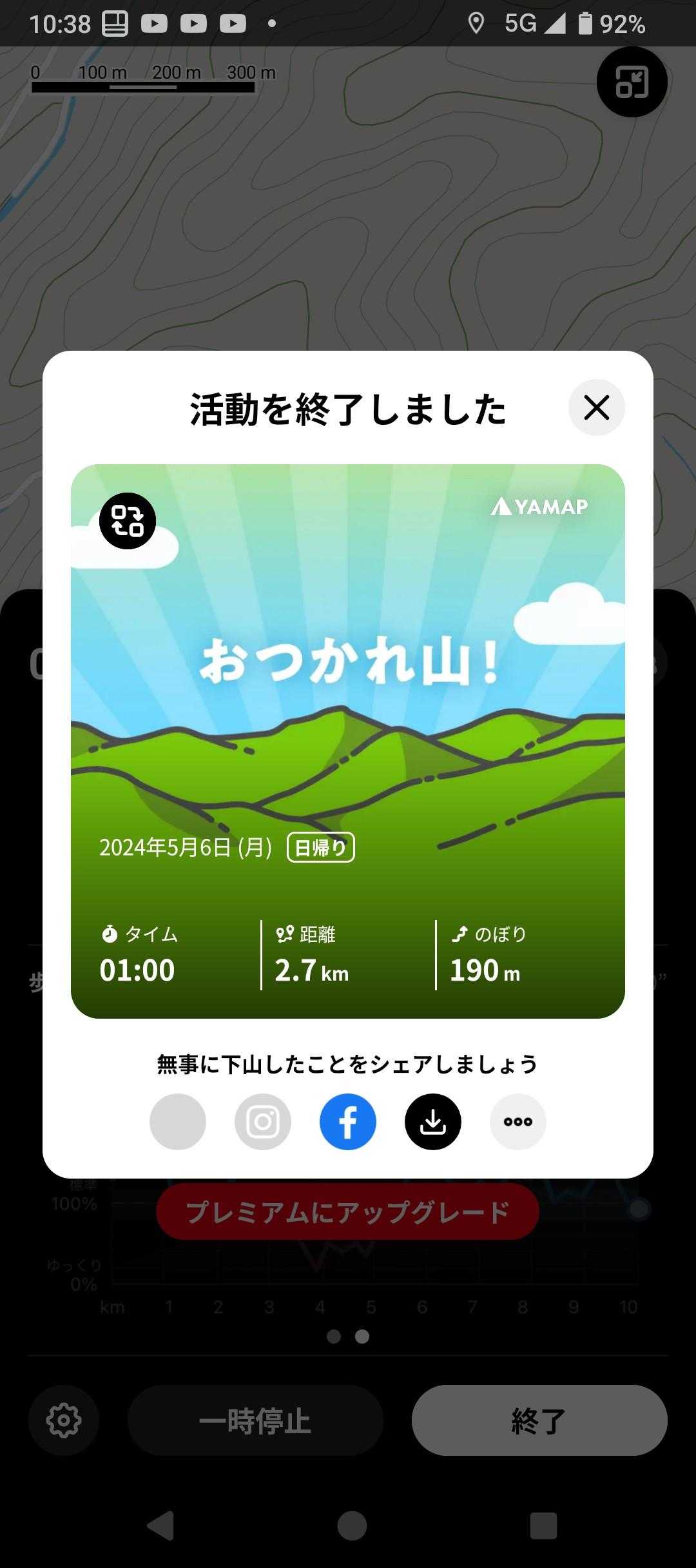The height and width of the screenshot is (1568, 696).
Task: Share the activity on Facebook
Action: (348, 1122)
